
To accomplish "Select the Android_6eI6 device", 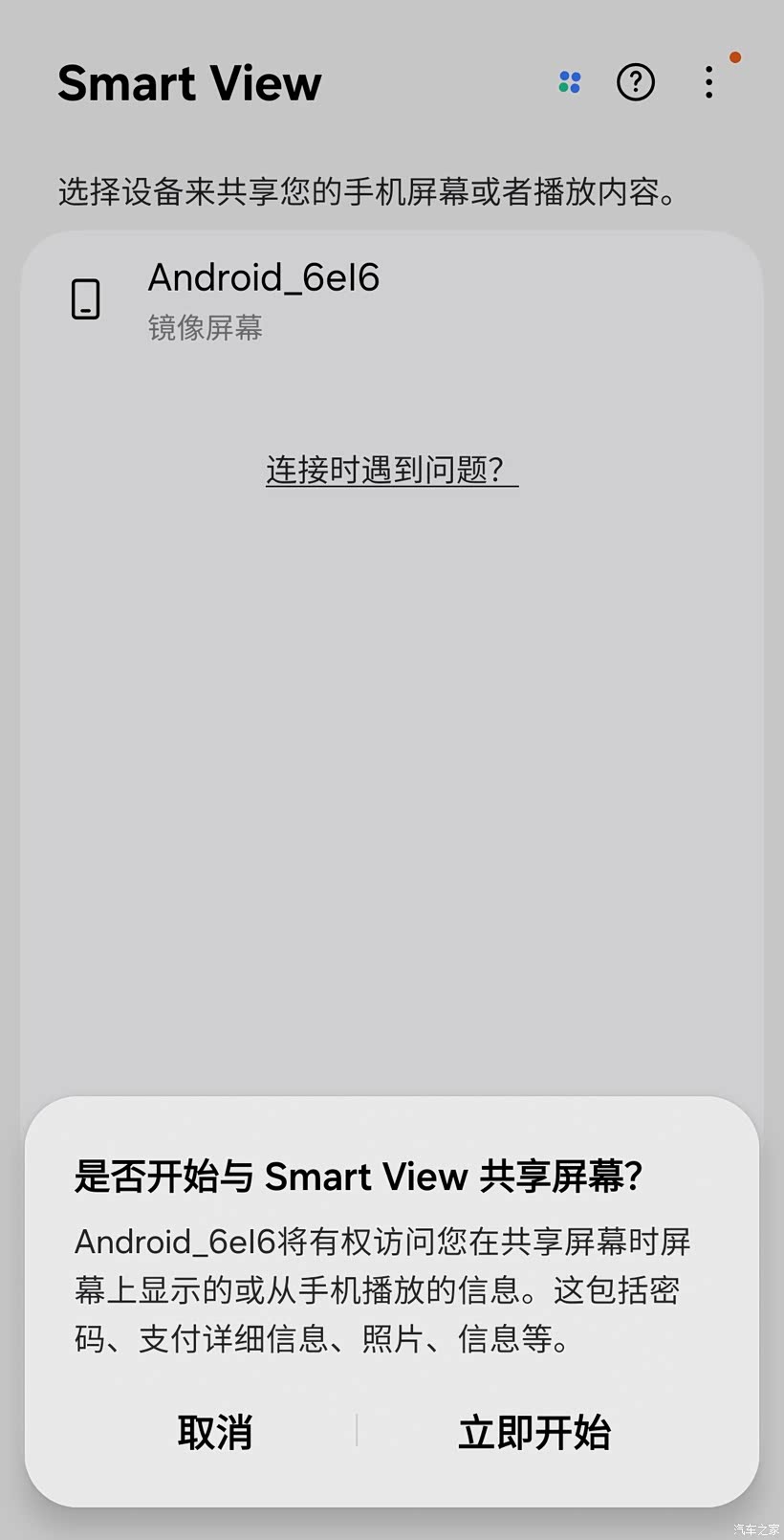I will click(x=392, y=299).
